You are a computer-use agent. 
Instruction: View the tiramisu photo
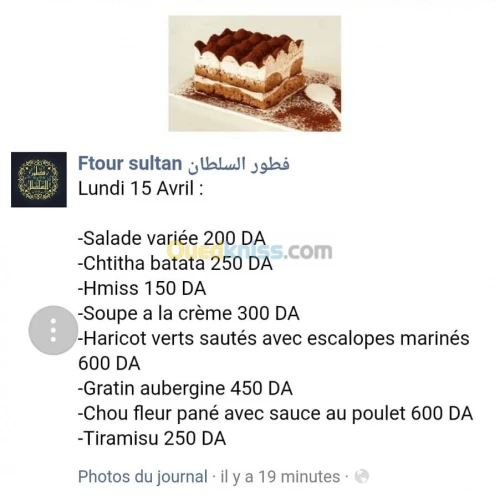pos(255,73)
